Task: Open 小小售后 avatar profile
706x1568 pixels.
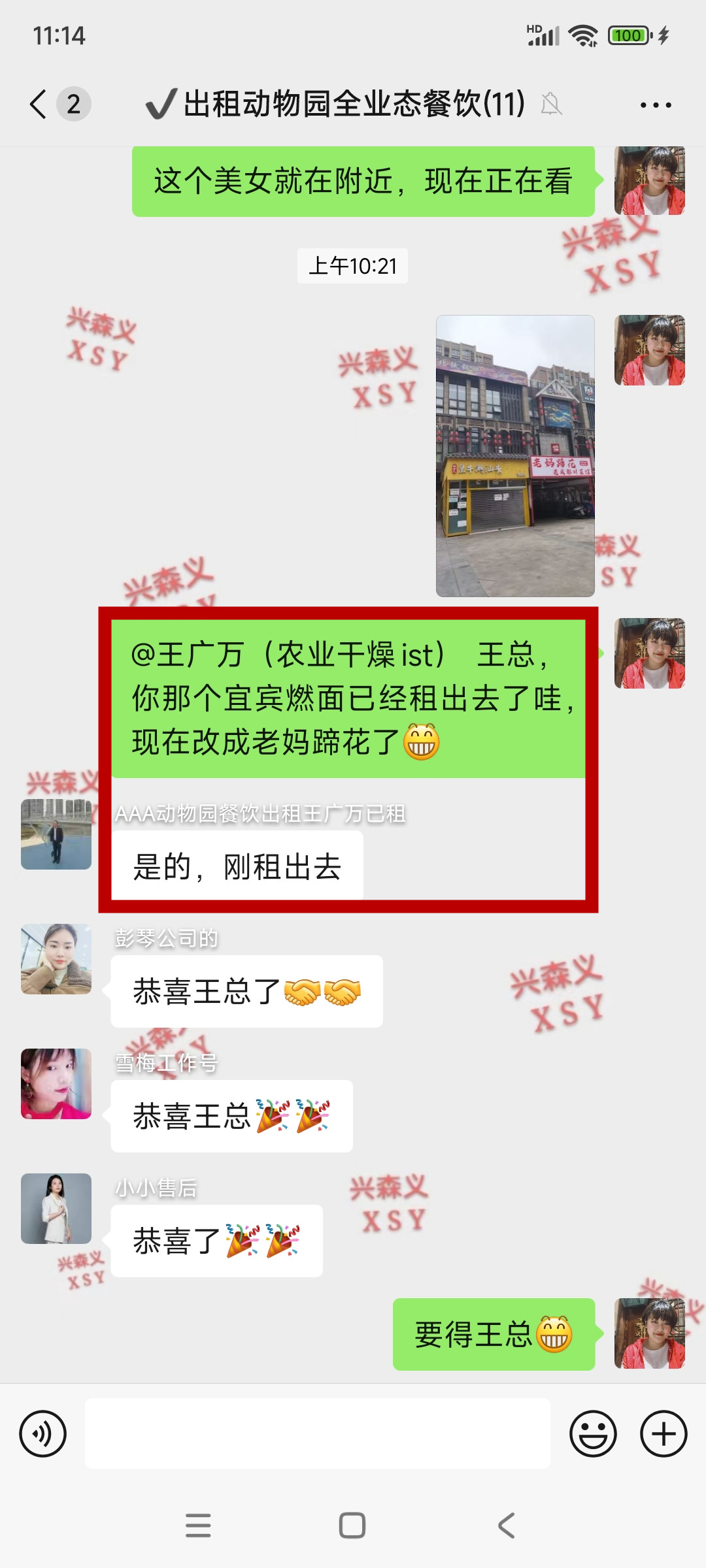Action: click(56, 1209)
